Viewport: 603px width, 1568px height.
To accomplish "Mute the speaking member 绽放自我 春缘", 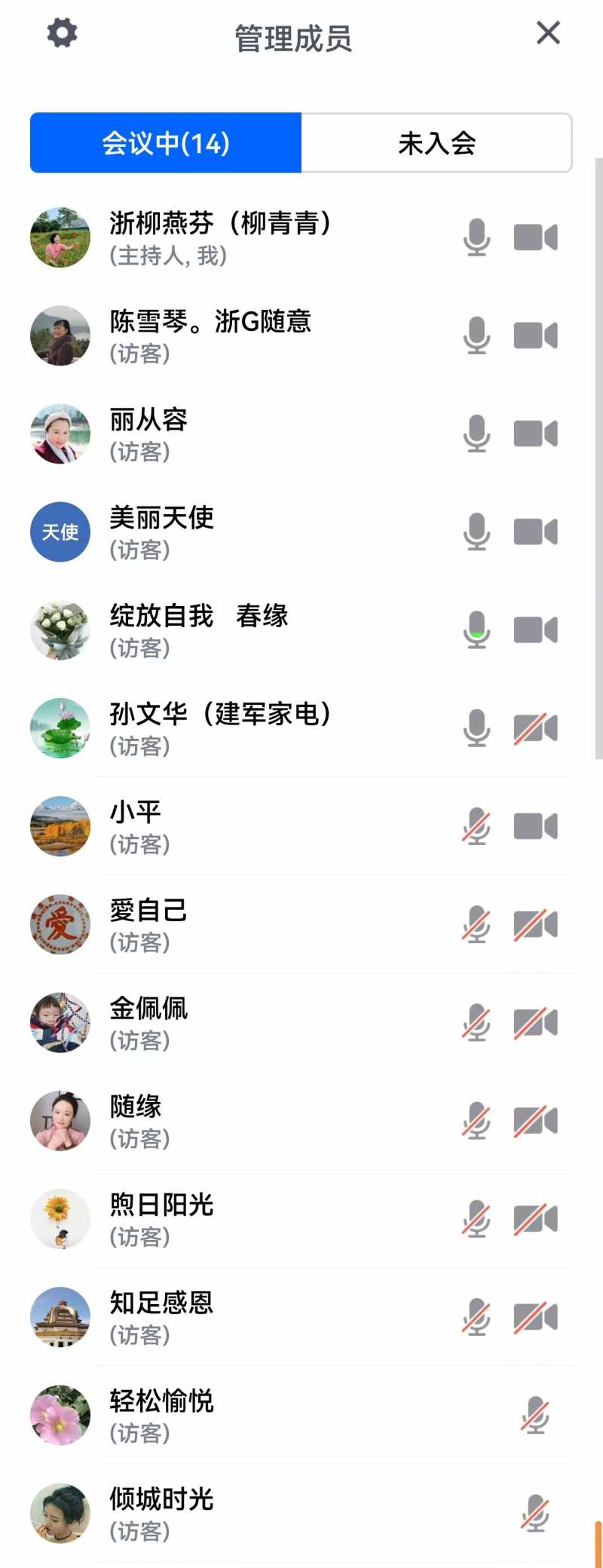I will tap(476, 630).
